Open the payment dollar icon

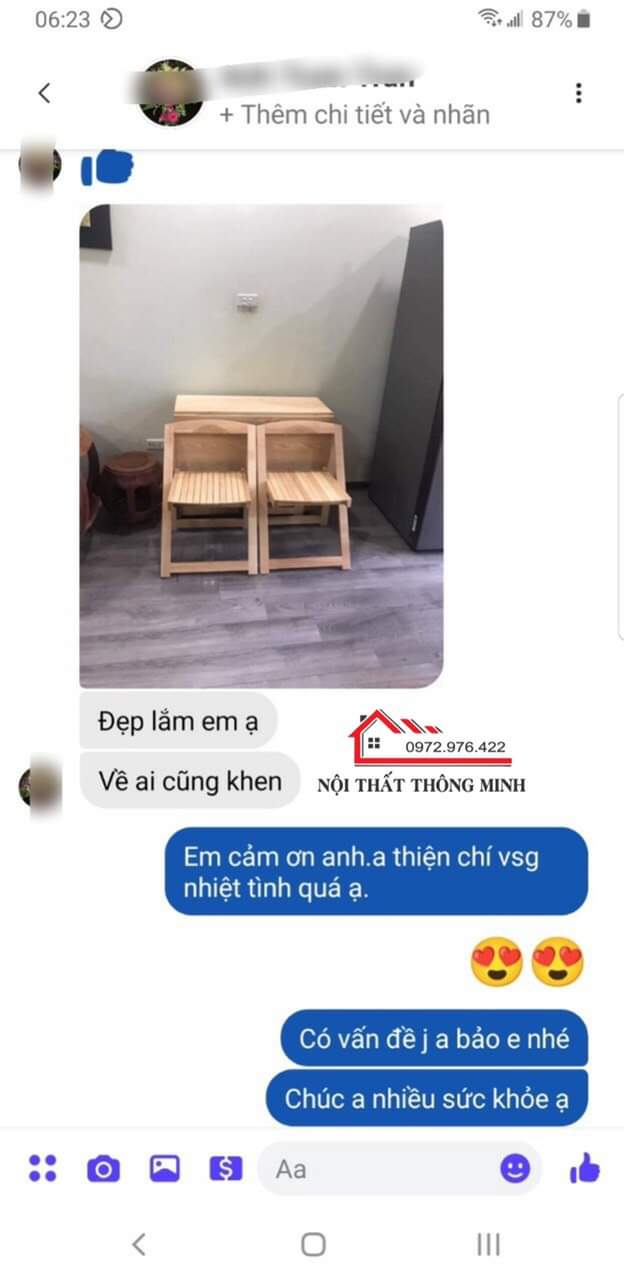[x=226, y=1168]
